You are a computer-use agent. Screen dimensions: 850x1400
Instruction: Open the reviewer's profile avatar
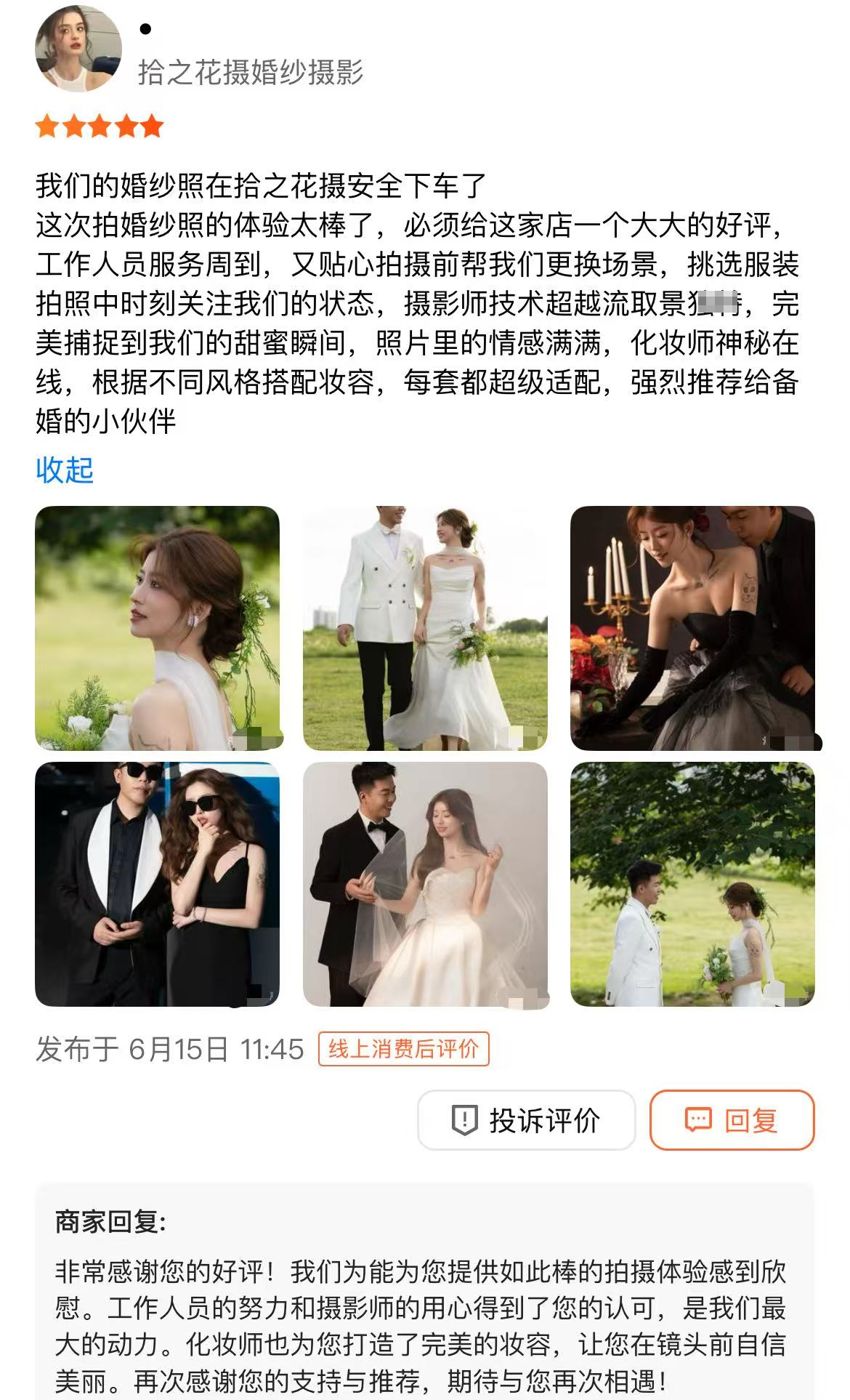[x=78, y=49]
